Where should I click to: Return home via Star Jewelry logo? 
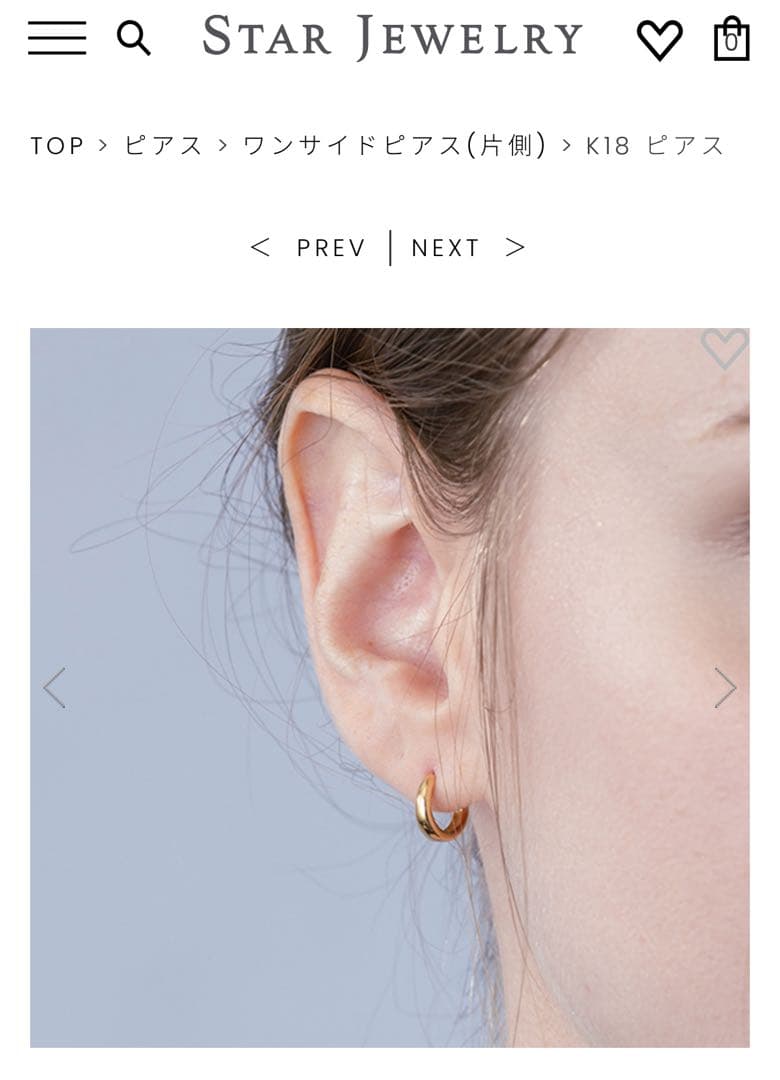tap(392, 38)
